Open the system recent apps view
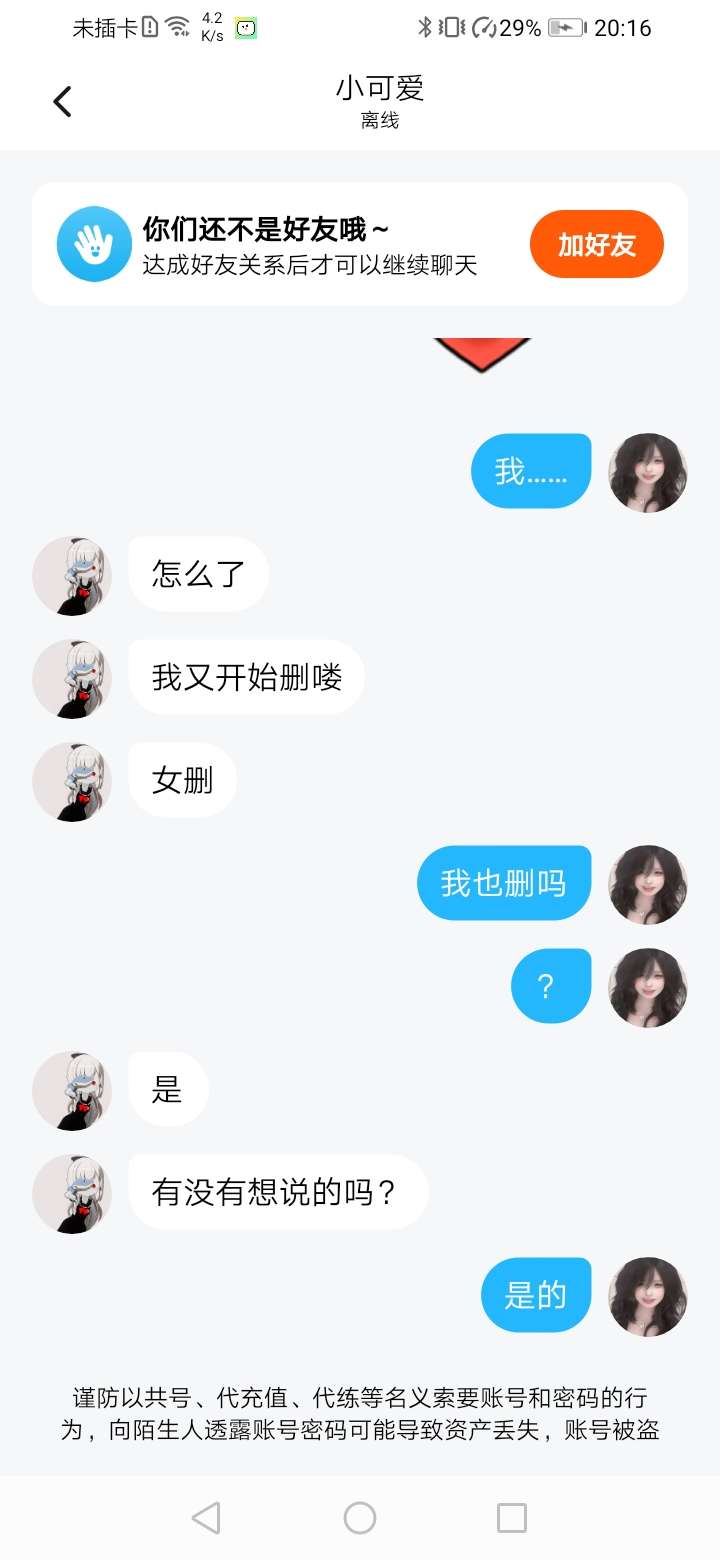Image resolution: width=720 pixels, height=1560 pixels. 511,1518
